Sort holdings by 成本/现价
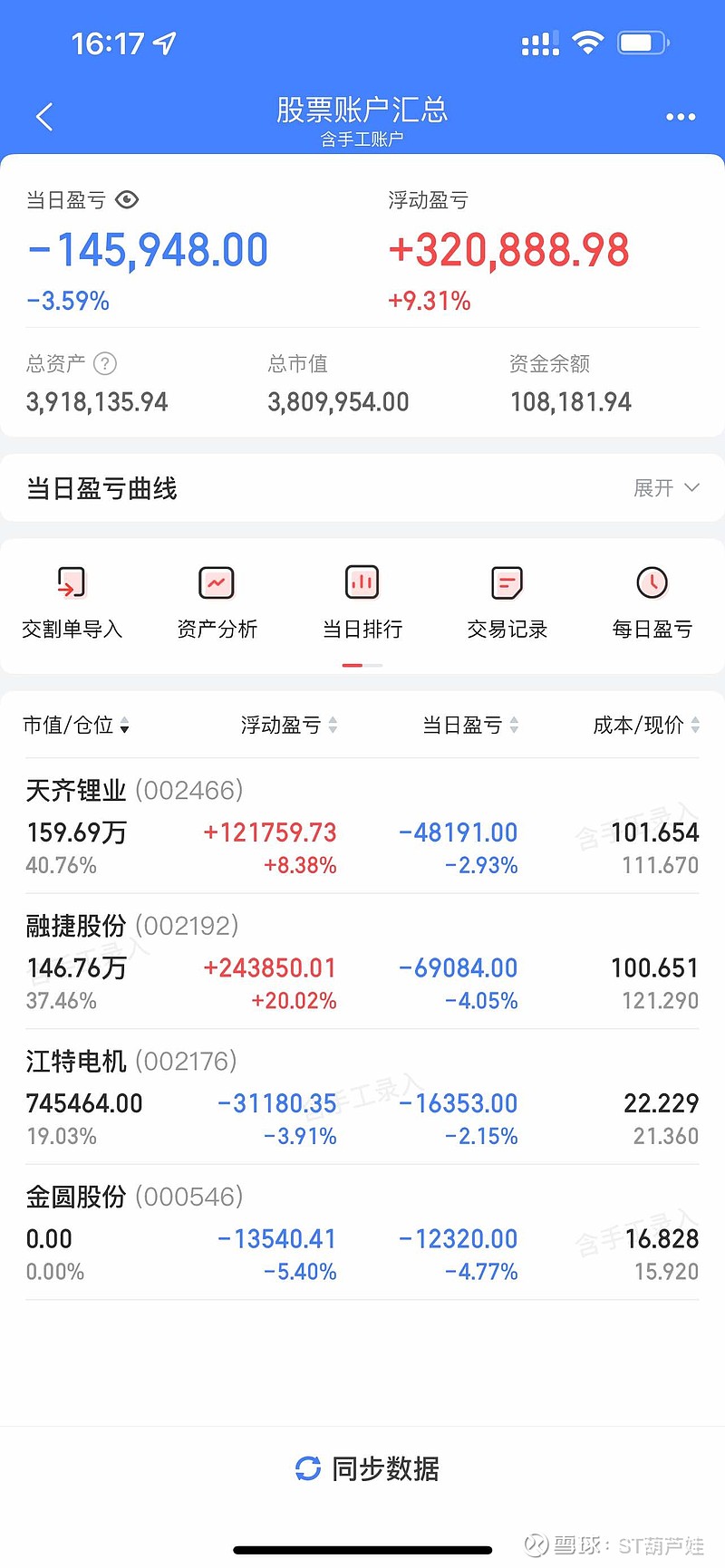The height and width of the screenshot is (1568, 725). [646, 725]
